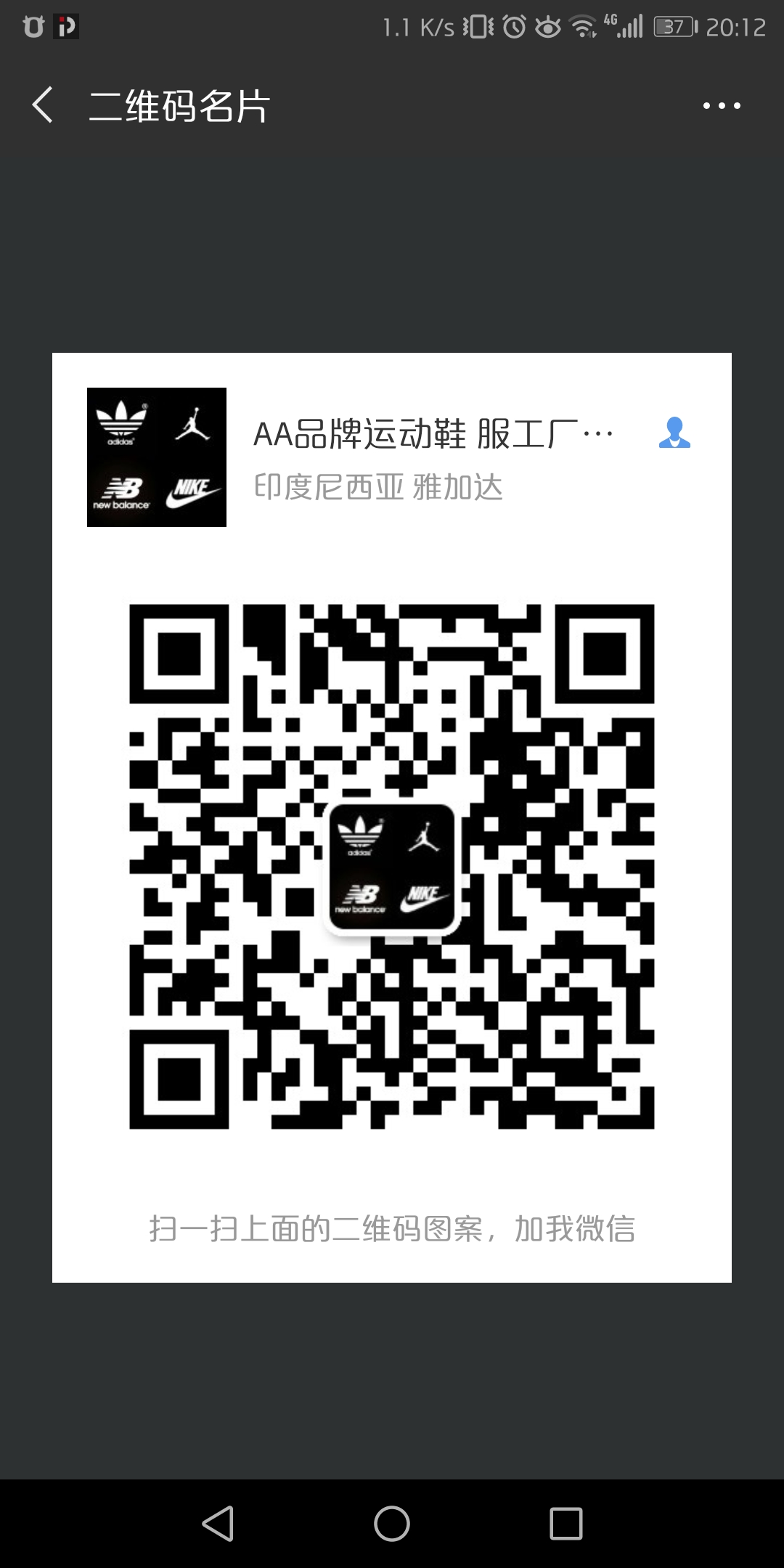Open the recent apps view
This screenshot has height=1568, width=784.
coord(566,1523)
